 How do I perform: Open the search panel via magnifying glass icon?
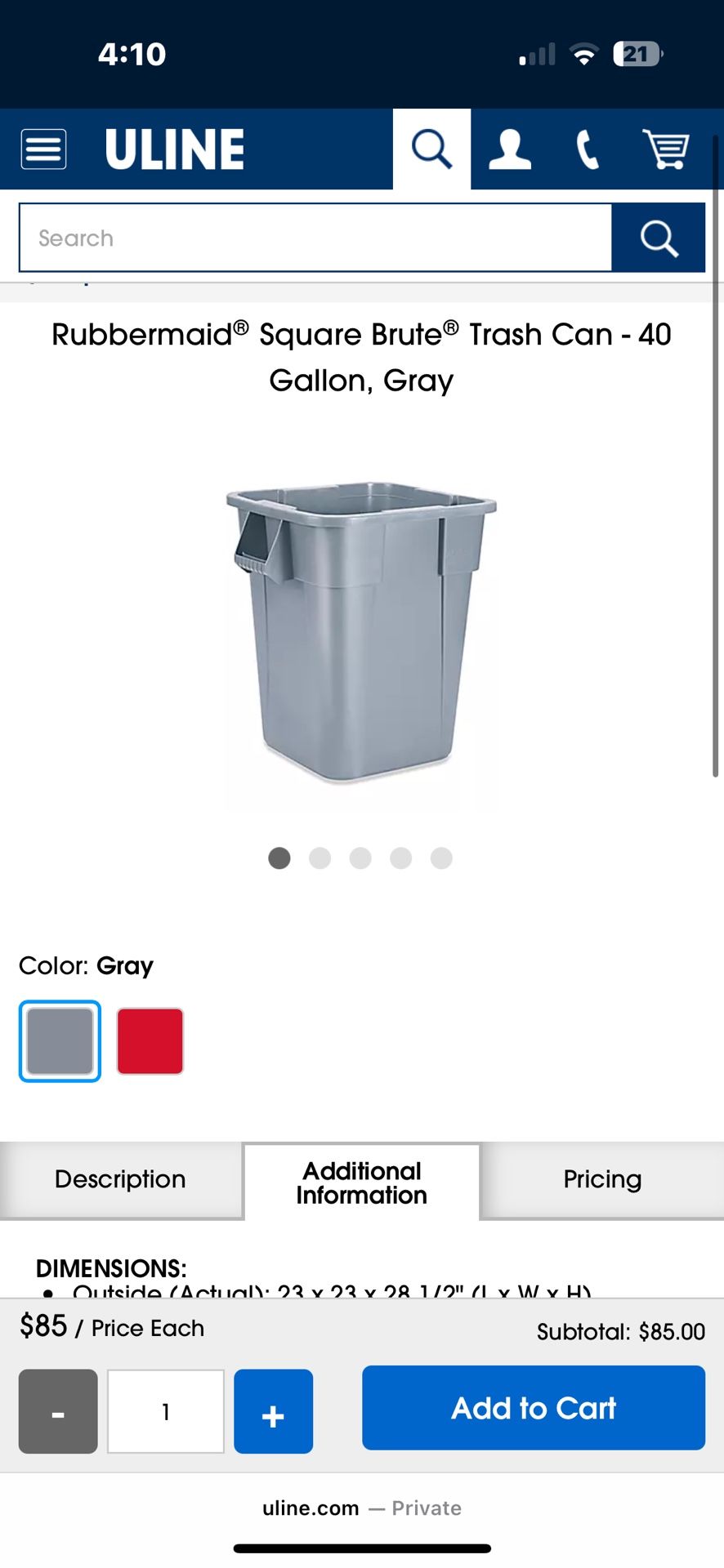(431, 149)
